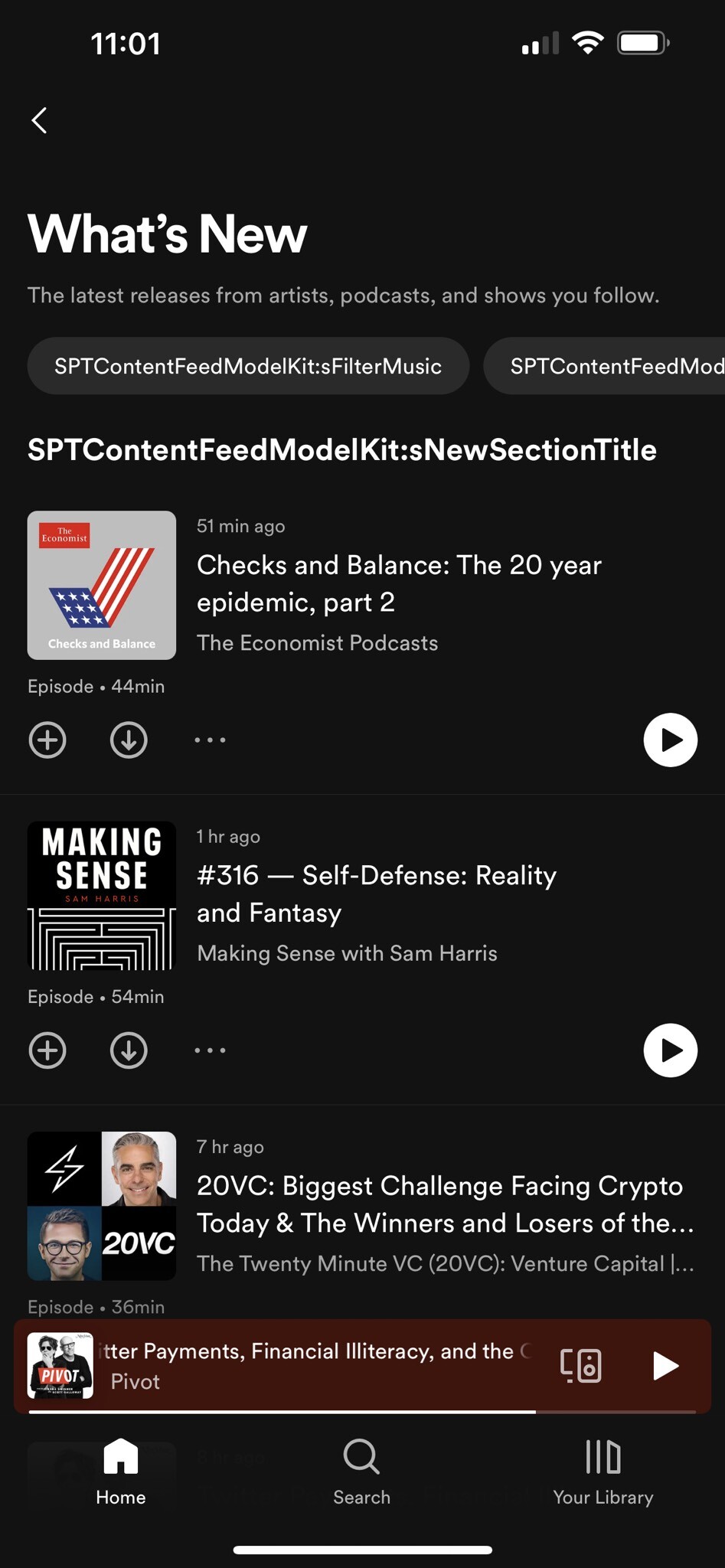
Task: Open more options for #316 Self-Defense episode
Action: click(210, 1050)
